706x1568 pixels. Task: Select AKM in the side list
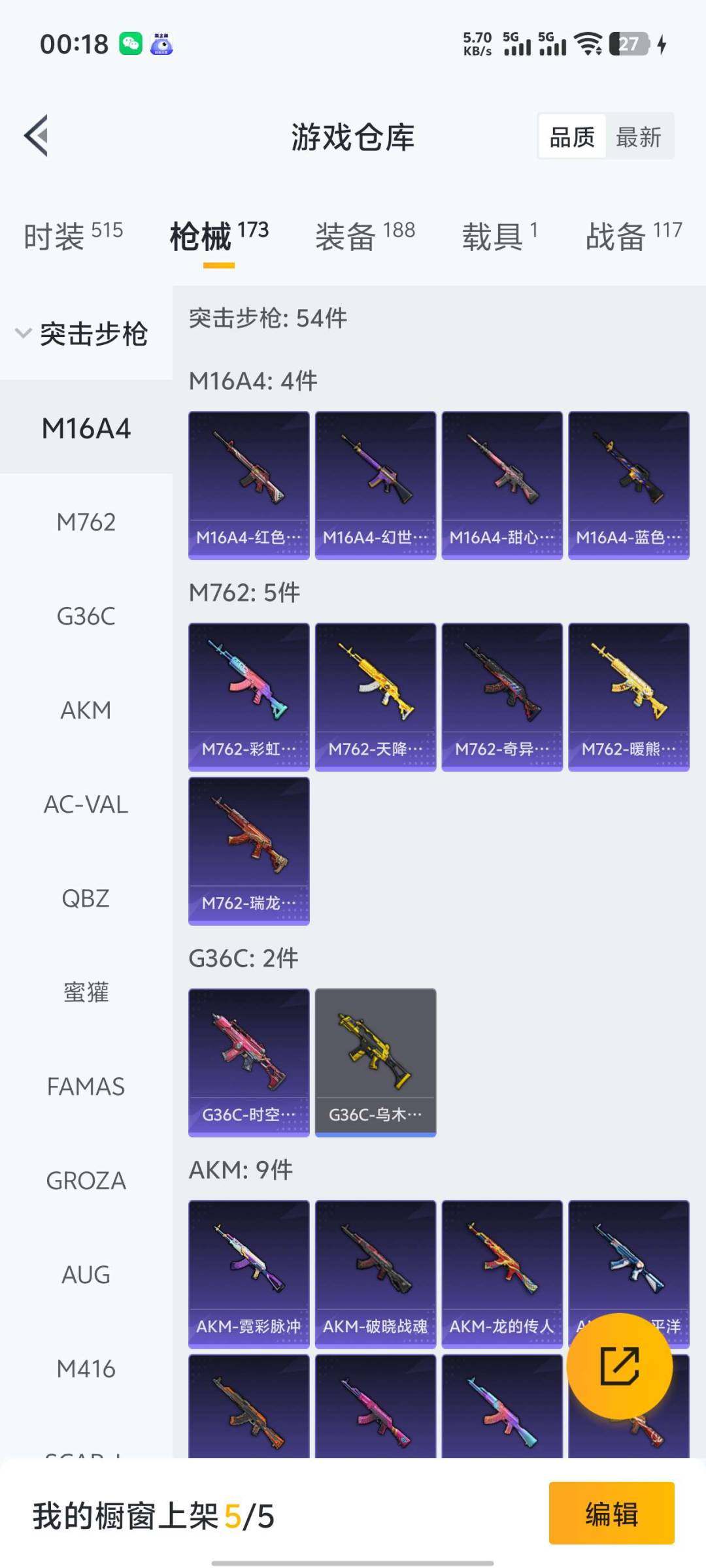click(86, 710)
